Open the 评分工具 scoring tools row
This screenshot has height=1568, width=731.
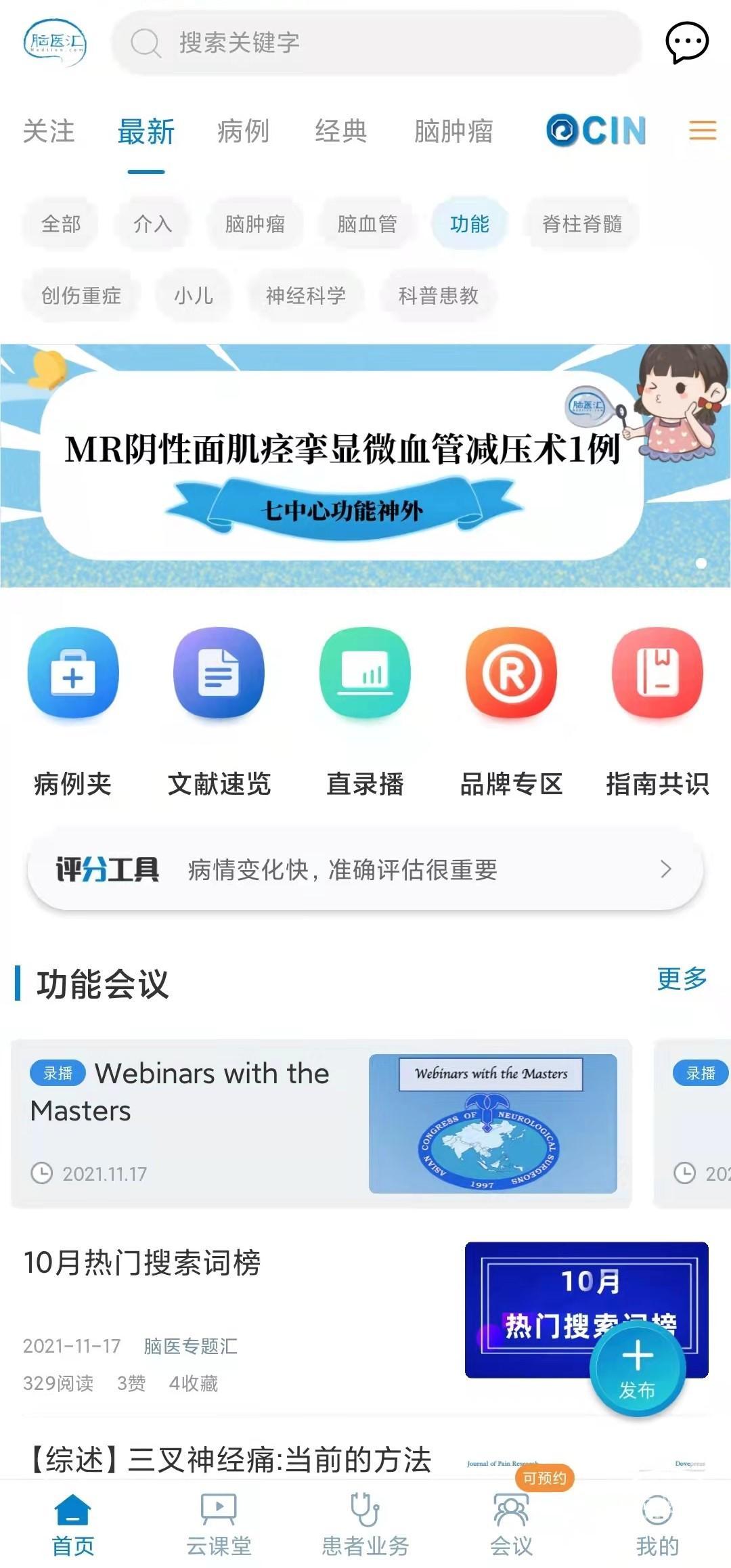pyautogui.click(x=365, y=869)
